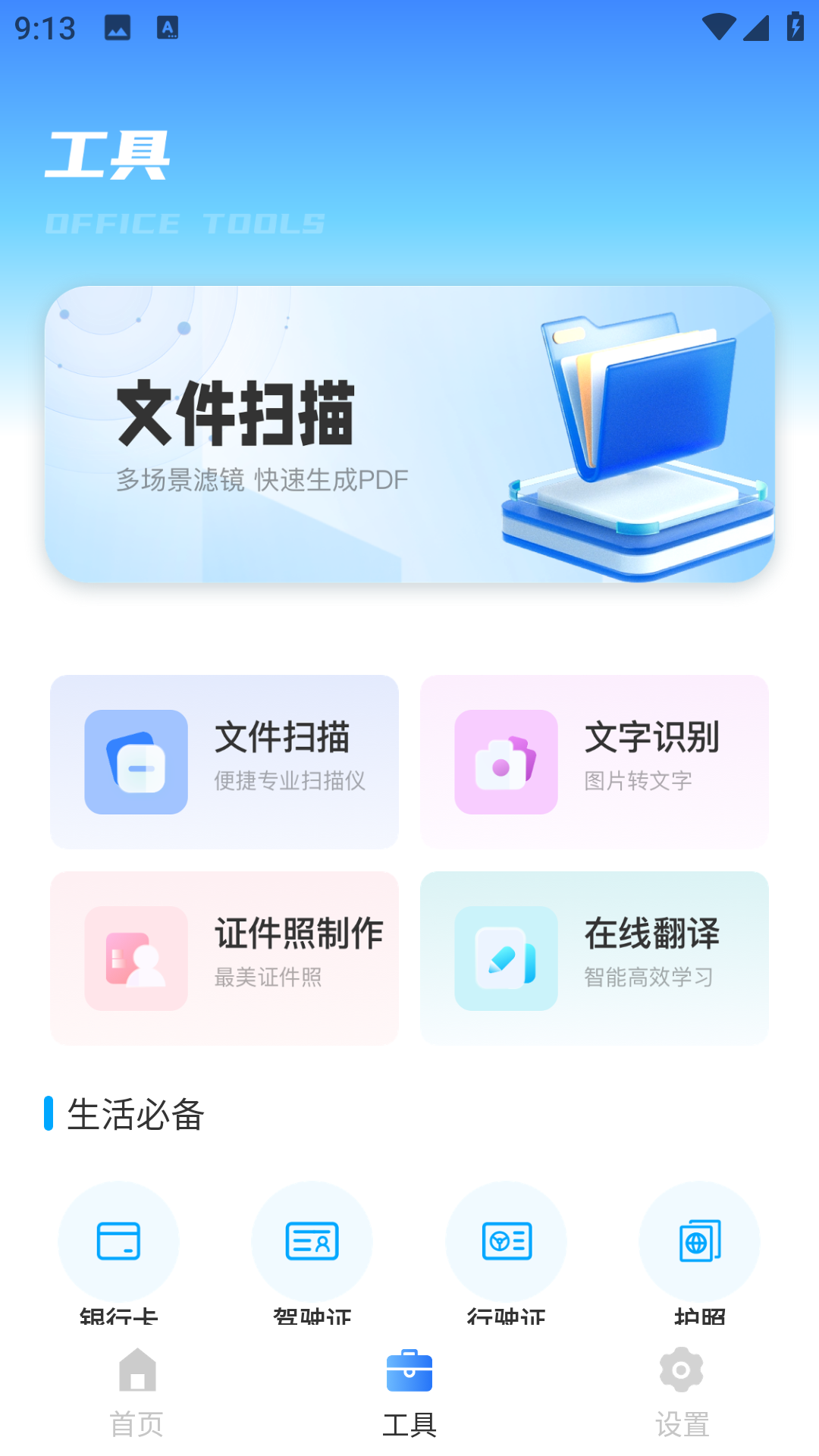This screenshot has height=1456, width=819.
Task: Open the 文字识别 image-to-text tool
Action: point(594,761)
